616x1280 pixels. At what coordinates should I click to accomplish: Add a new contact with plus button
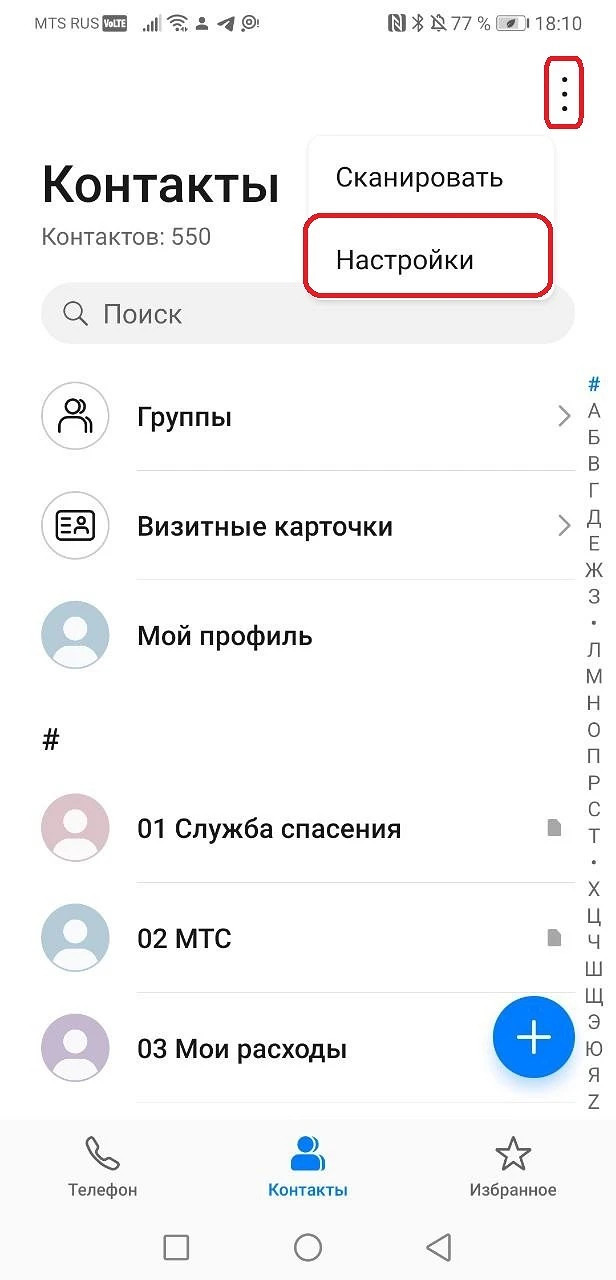(x=533, y=1037)
